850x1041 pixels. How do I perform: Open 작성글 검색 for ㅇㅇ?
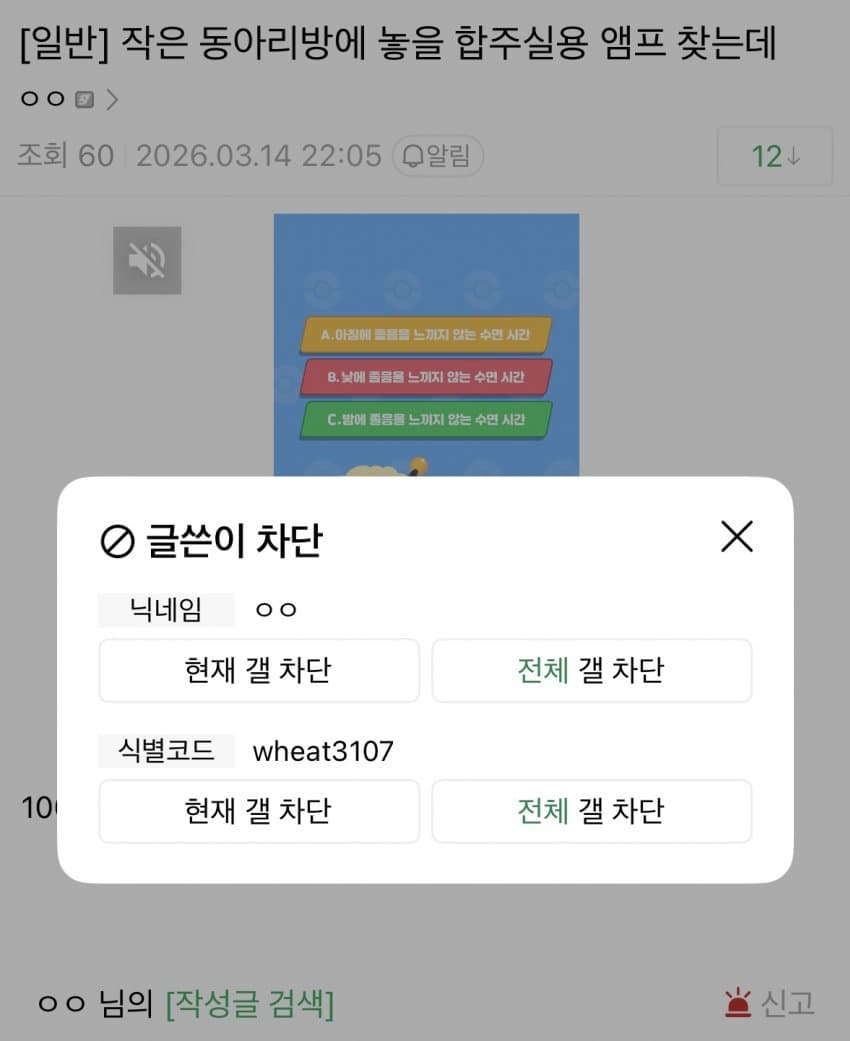click(250, 1003)
